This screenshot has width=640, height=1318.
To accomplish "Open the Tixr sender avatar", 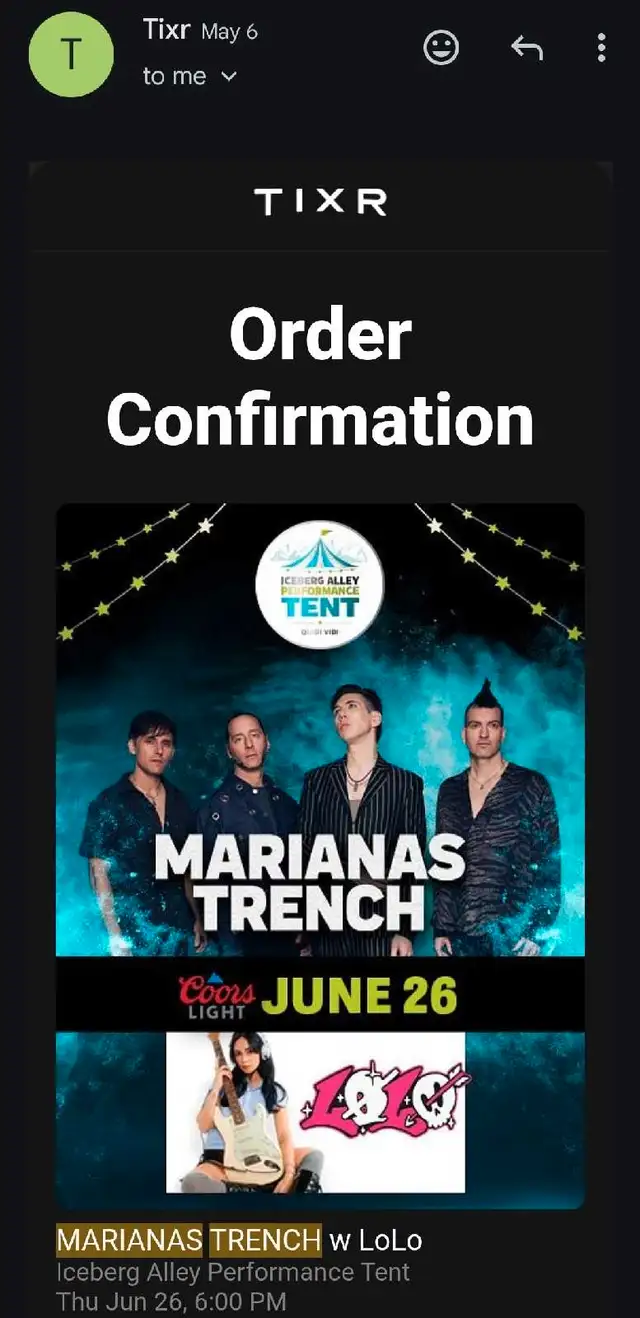I will [69, 56].
